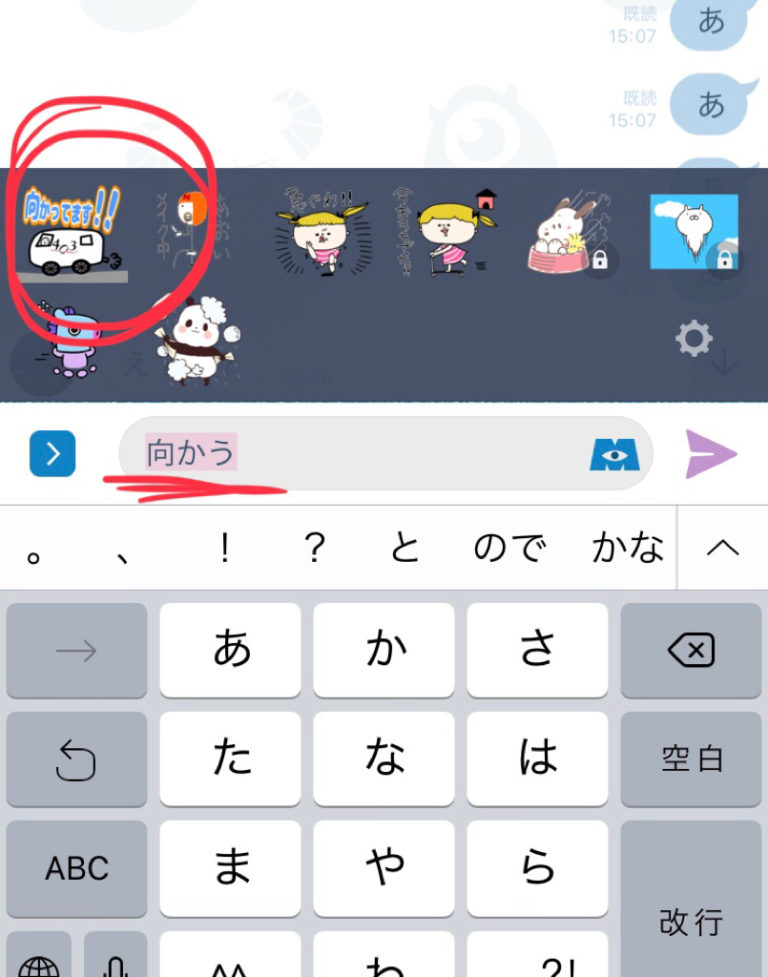Expand the chat options arrow button

point(52,456)
